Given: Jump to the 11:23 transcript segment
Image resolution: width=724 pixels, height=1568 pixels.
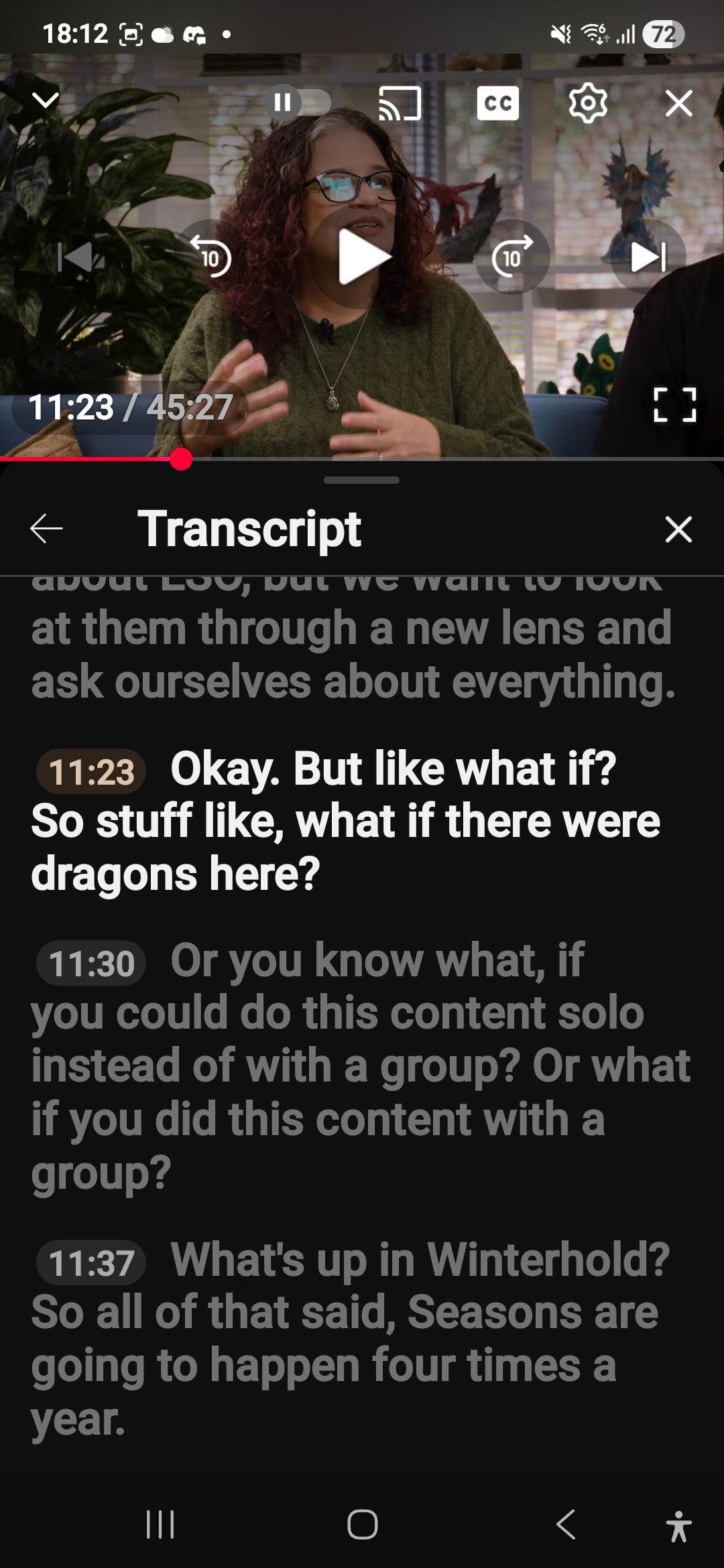Looking at the screenshot, I should [91, 771].
